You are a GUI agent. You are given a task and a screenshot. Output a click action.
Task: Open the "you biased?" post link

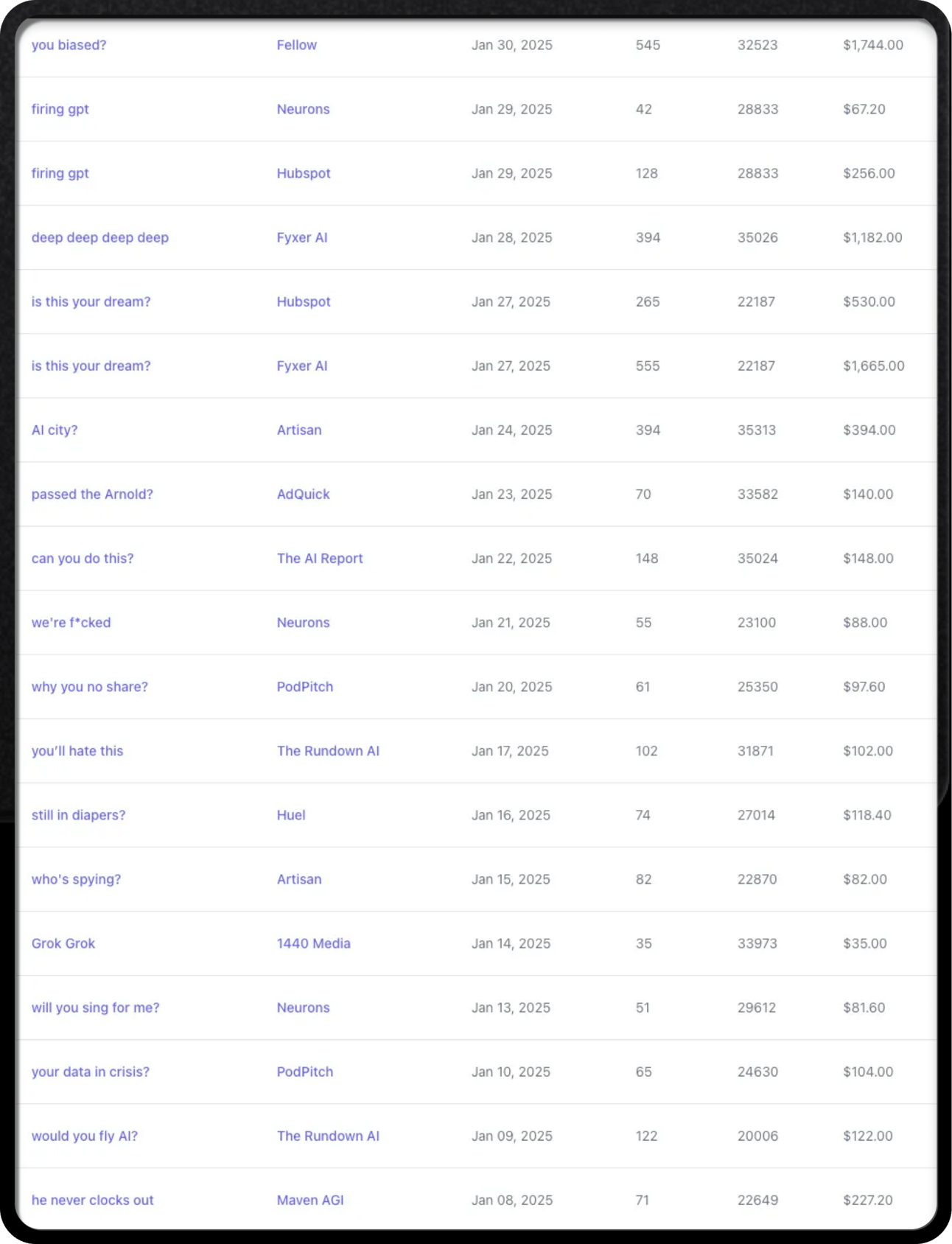69,45
